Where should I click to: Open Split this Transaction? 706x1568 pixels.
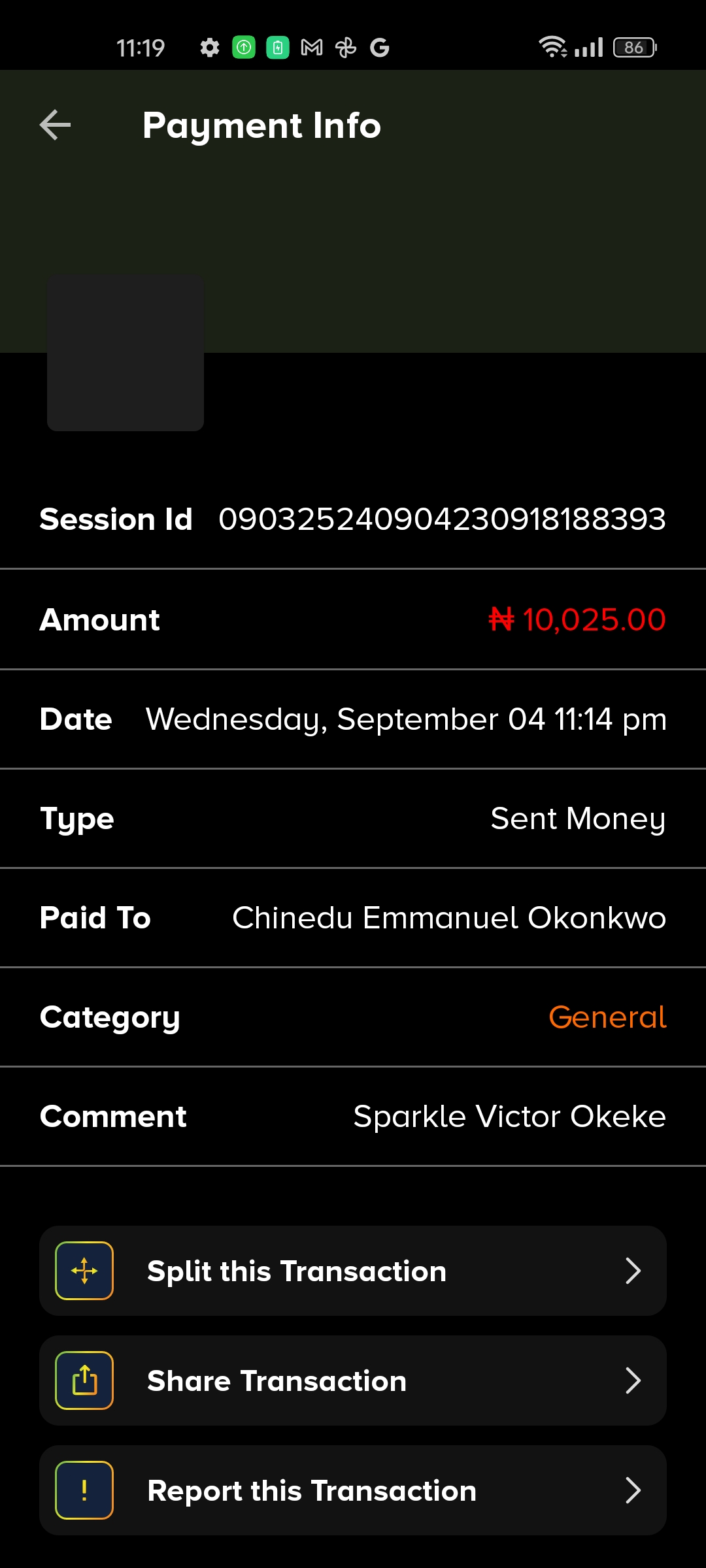tap(353, 1271)
